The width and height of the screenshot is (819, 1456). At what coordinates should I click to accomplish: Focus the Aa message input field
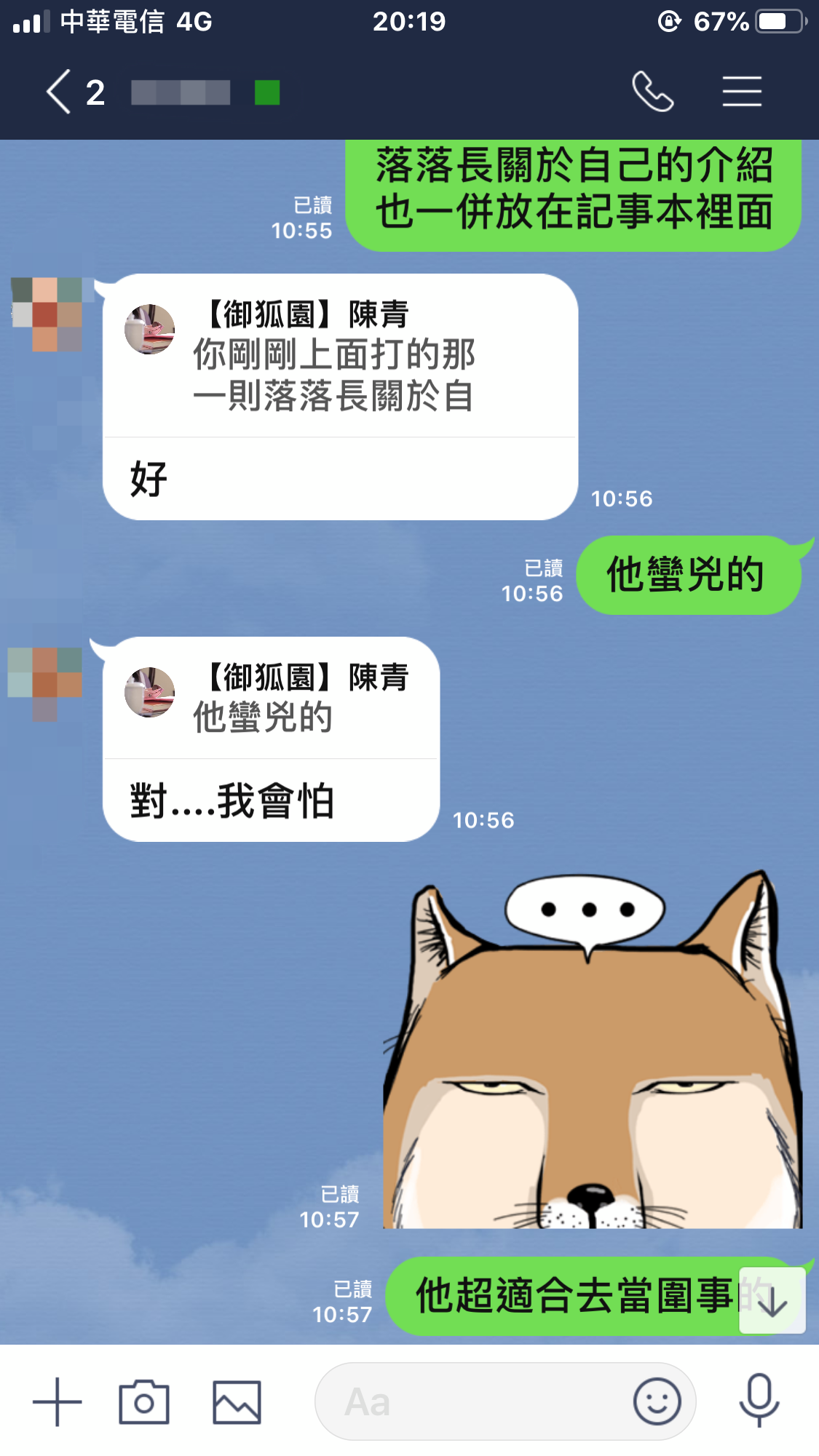point(473,1401)
